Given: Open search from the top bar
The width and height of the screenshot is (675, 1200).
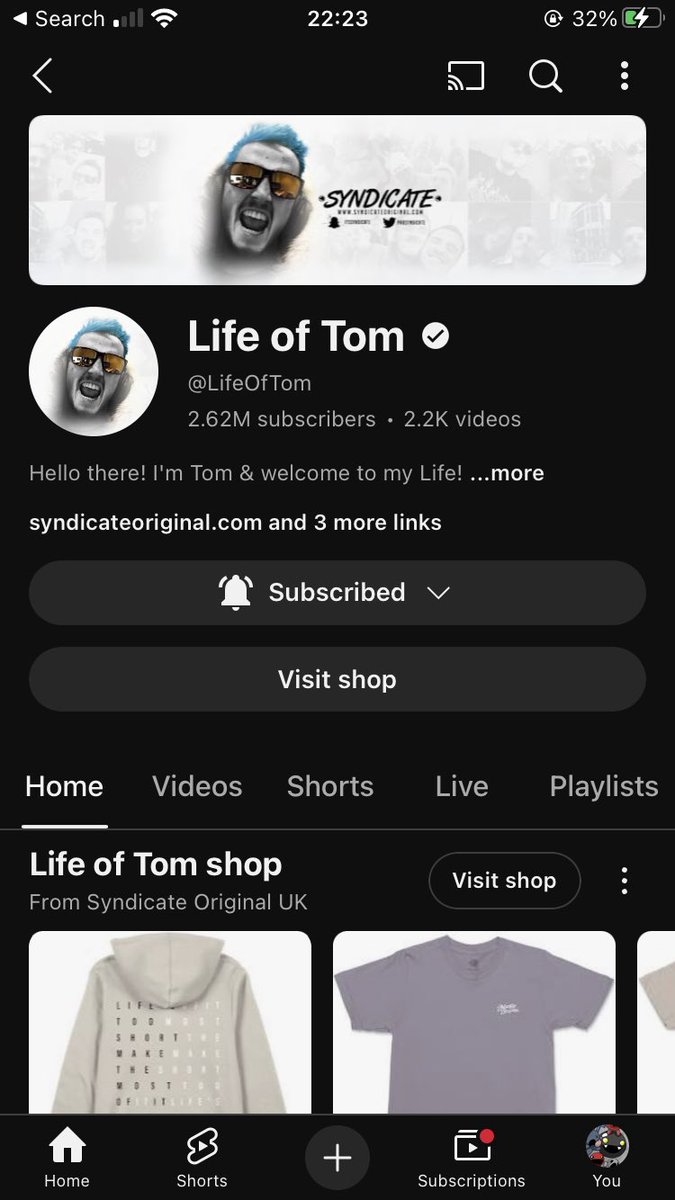Looking at the screenshot, I should pyautogui.click(x=545, y=76).
